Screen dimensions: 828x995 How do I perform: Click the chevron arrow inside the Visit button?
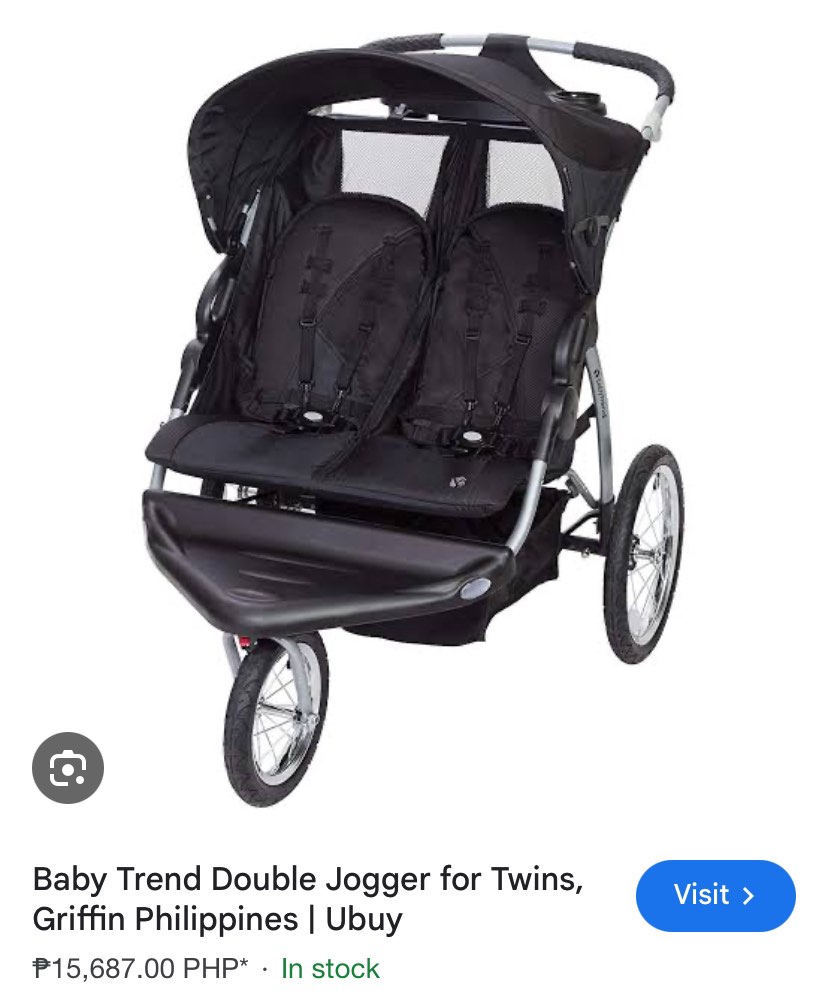[x=750, y=895]
